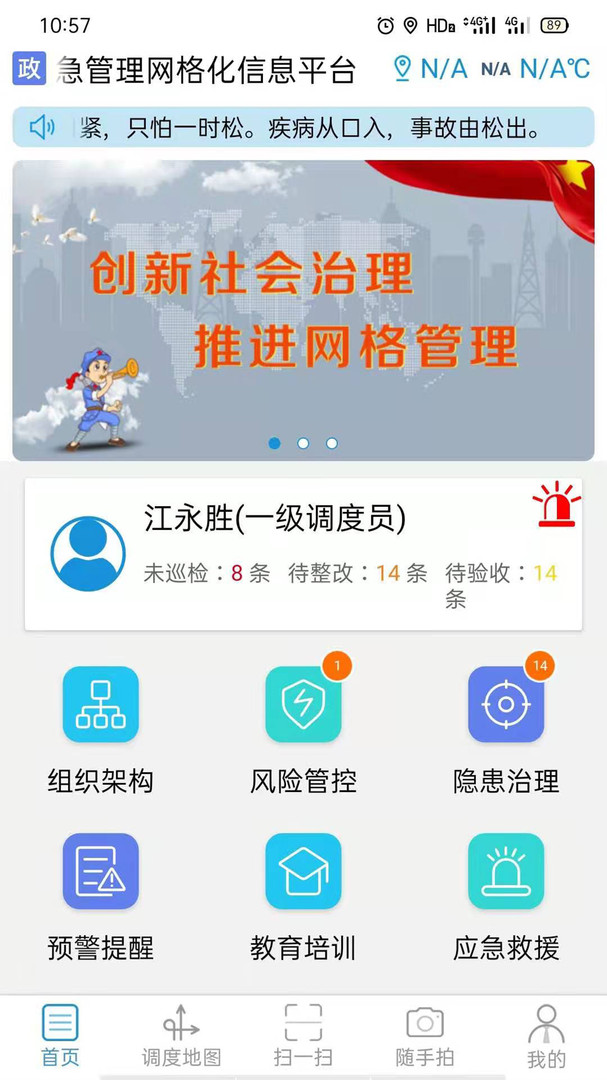
Task: Switch to the 随手拍 tab
Action: 425,1035
